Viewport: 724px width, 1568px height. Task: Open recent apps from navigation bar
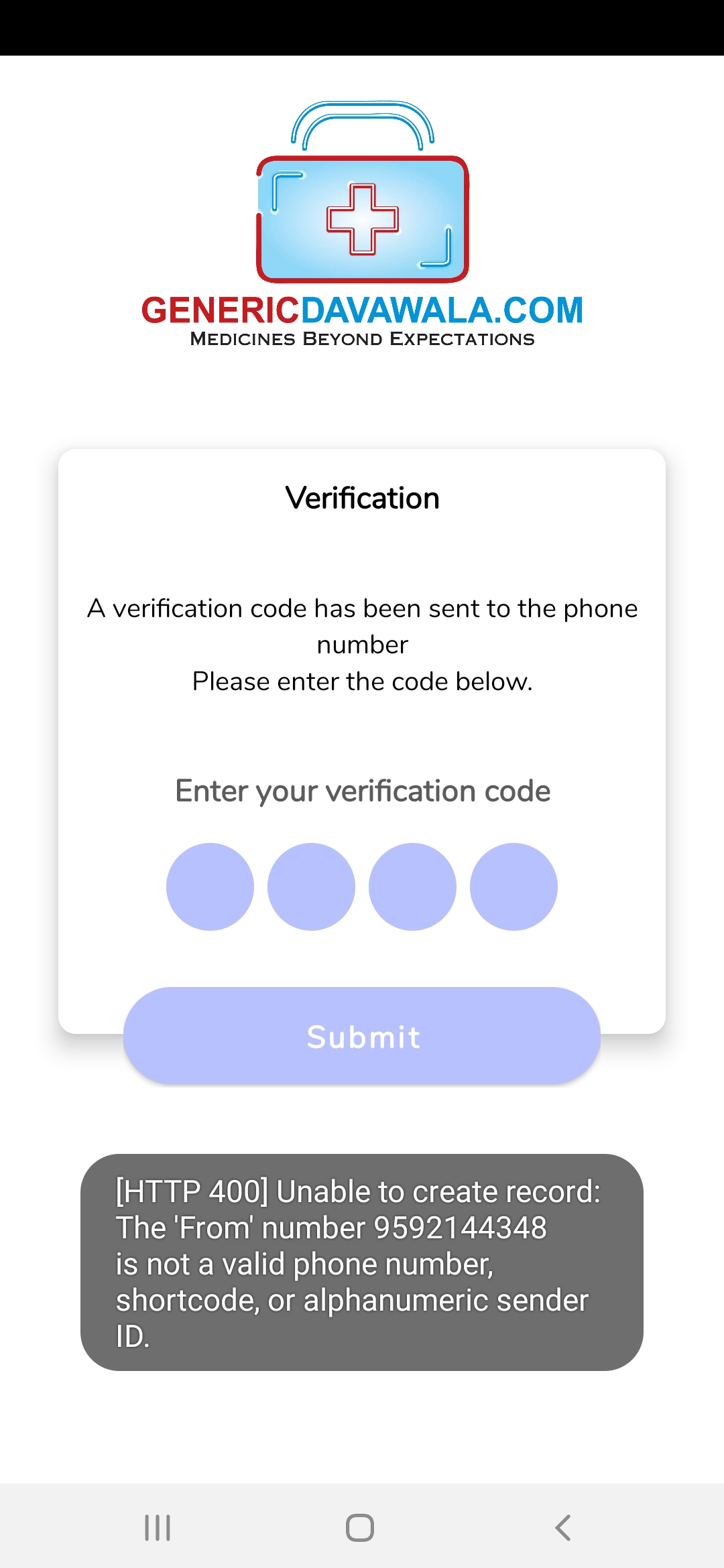158,1528
